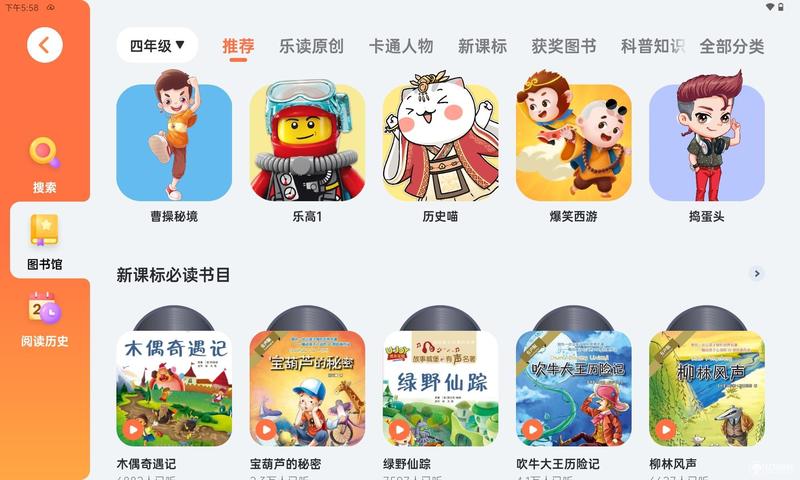The image size is (800, 480).
Task: Play the 绿野仙踪 audiobook
Action: coord(399,429)
